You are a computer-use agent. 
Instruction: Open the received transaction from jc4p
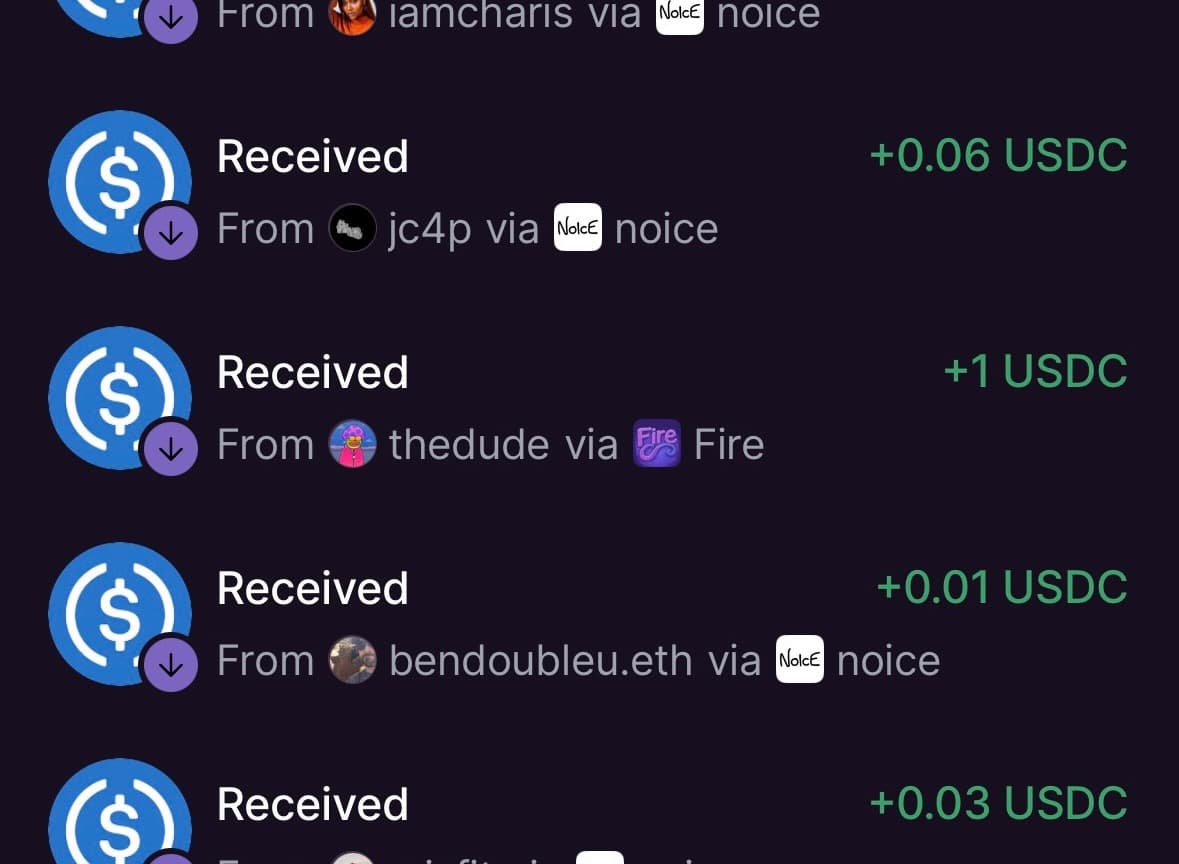[x=588, y=190]
